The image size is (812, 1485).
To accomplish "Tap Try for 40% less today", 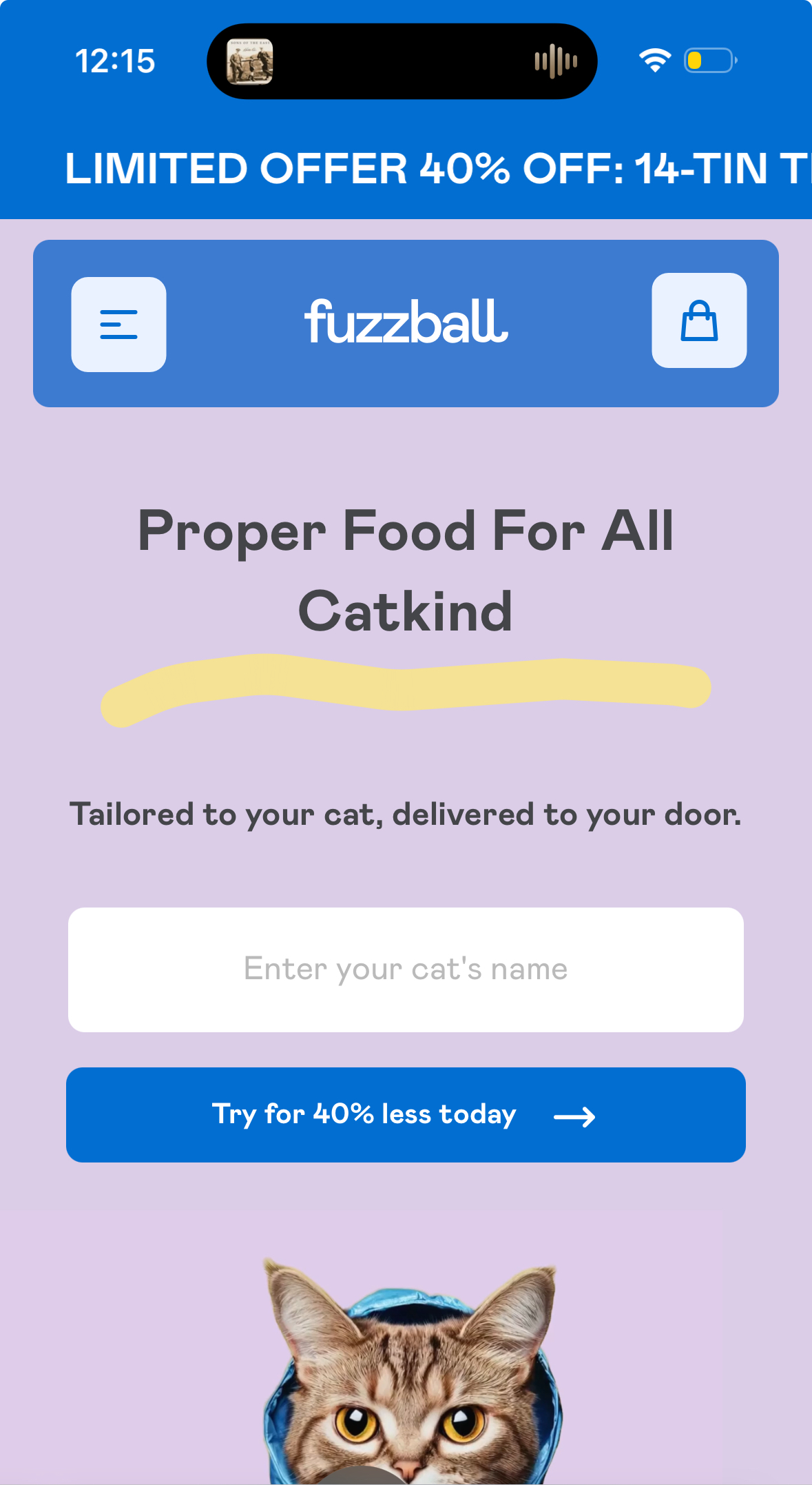I will pos(406,1114).
